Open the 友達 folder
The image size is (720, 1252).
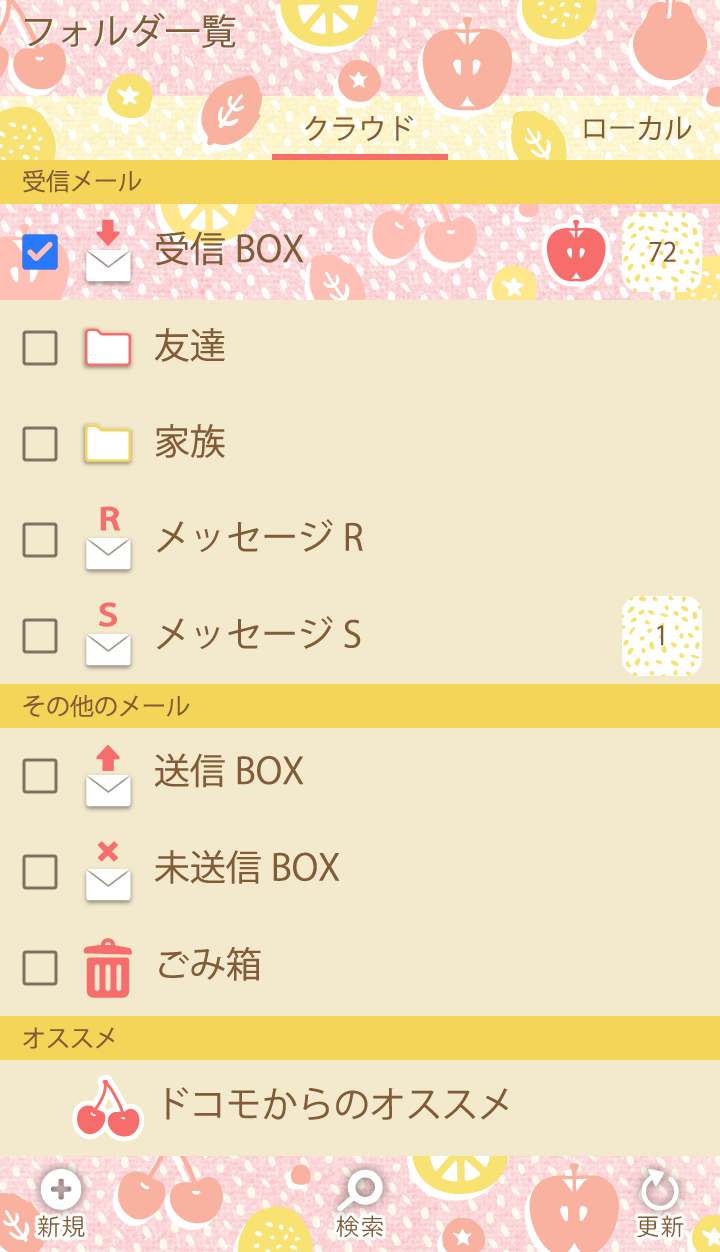[300, 347]
